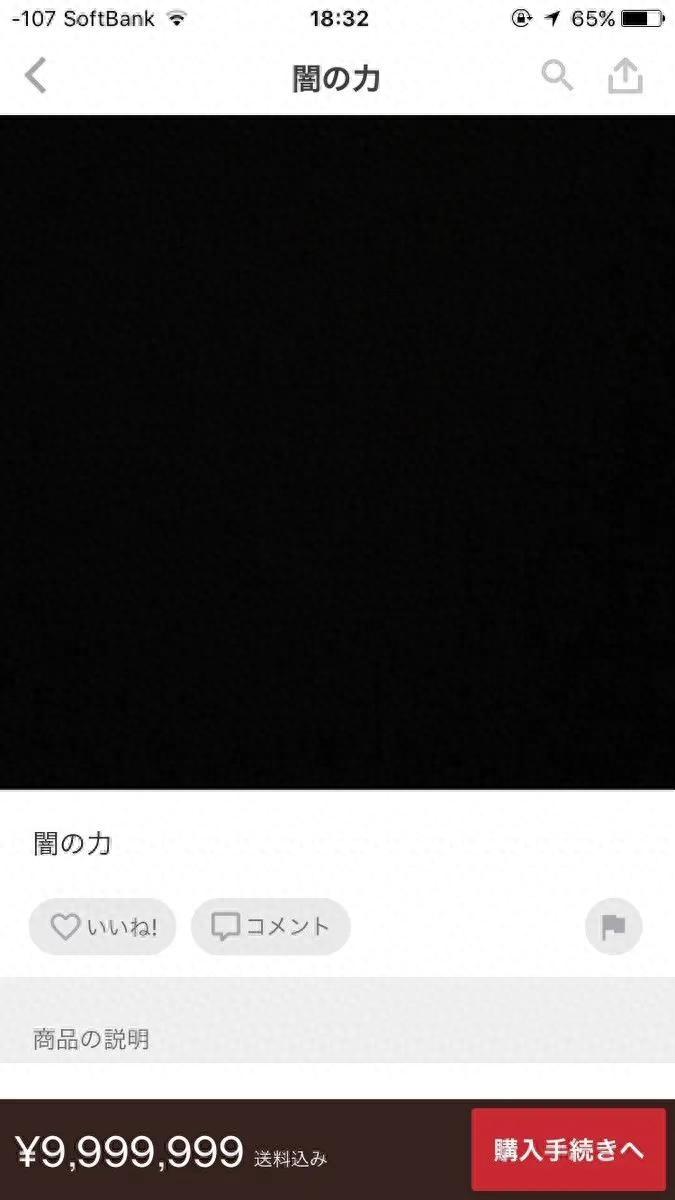Proceed to purchase with 購入手続きへ
This screenshot has width=675, height=1200.
(x=568, y=1150)
